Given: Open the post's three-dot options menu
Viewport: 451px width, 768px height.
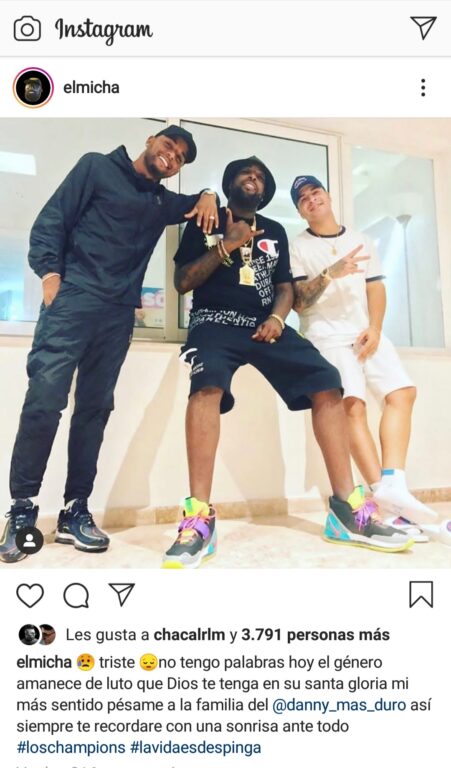Looking at the screenshot, I should click(423, 88).
